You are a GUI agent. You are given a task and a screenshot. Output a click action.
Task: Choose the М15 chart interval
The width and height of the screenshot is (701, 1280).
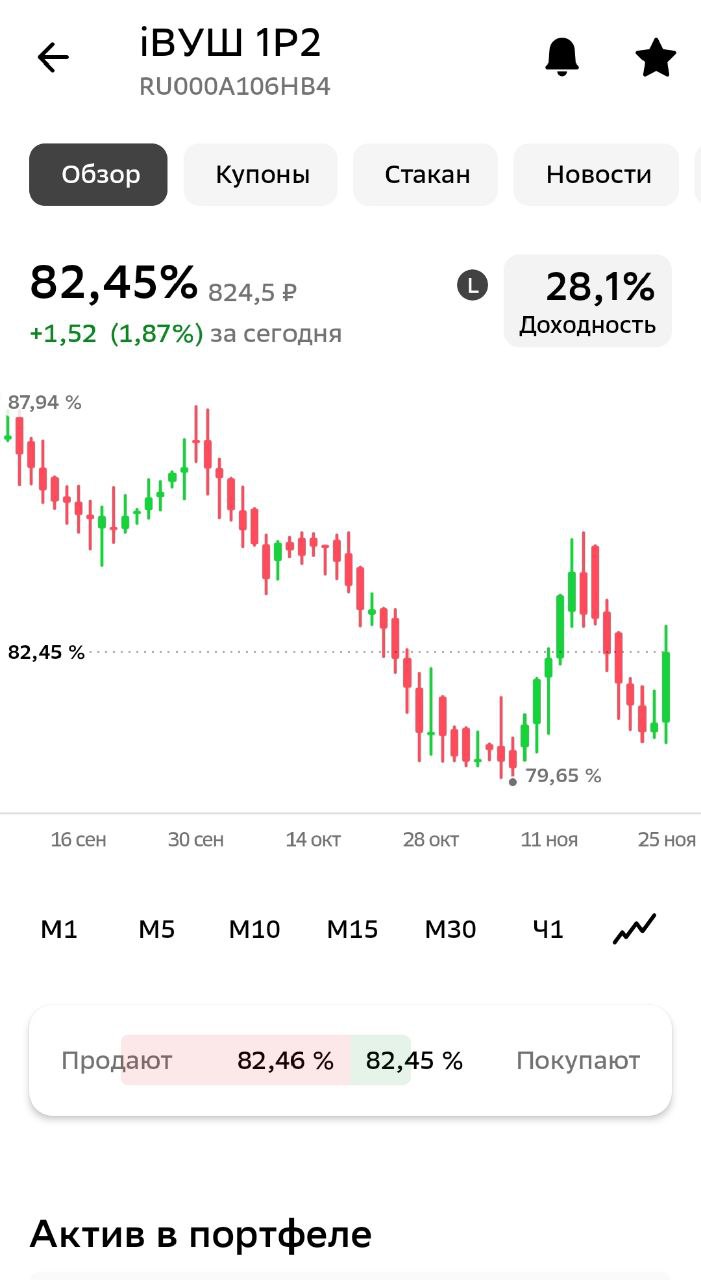[x=352, y=929]
